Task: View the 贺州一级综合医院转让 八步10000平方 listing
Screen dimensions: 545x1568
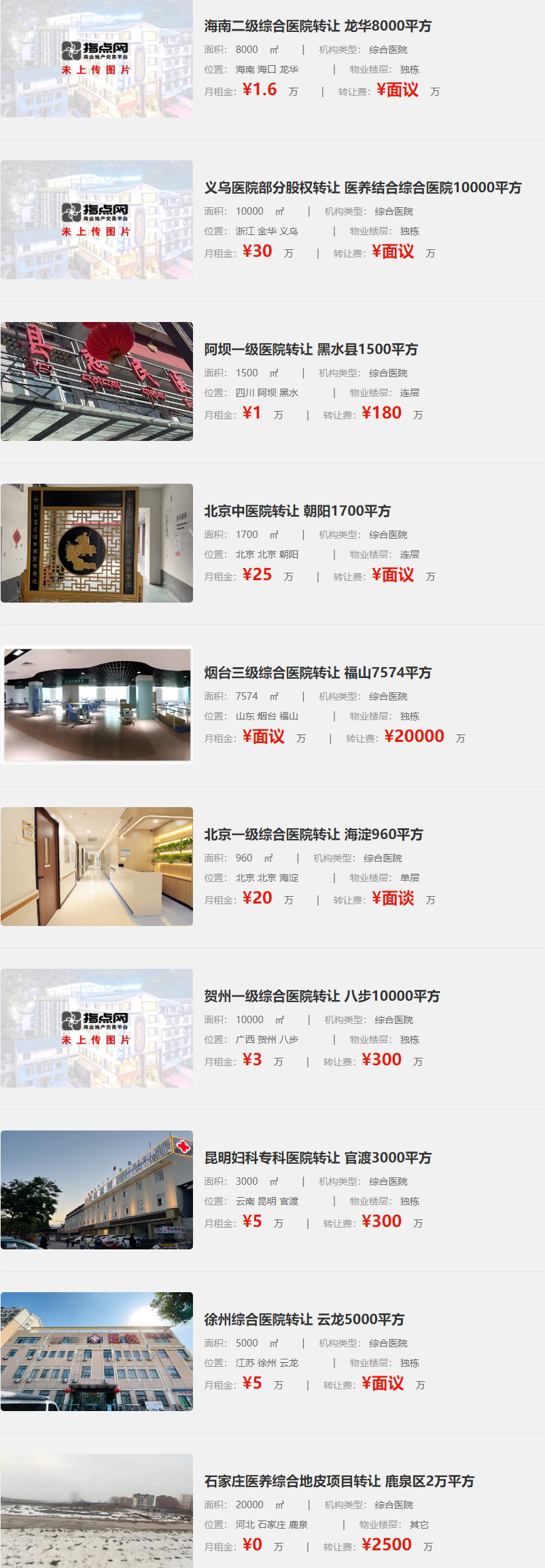Action: coord(321,997)
